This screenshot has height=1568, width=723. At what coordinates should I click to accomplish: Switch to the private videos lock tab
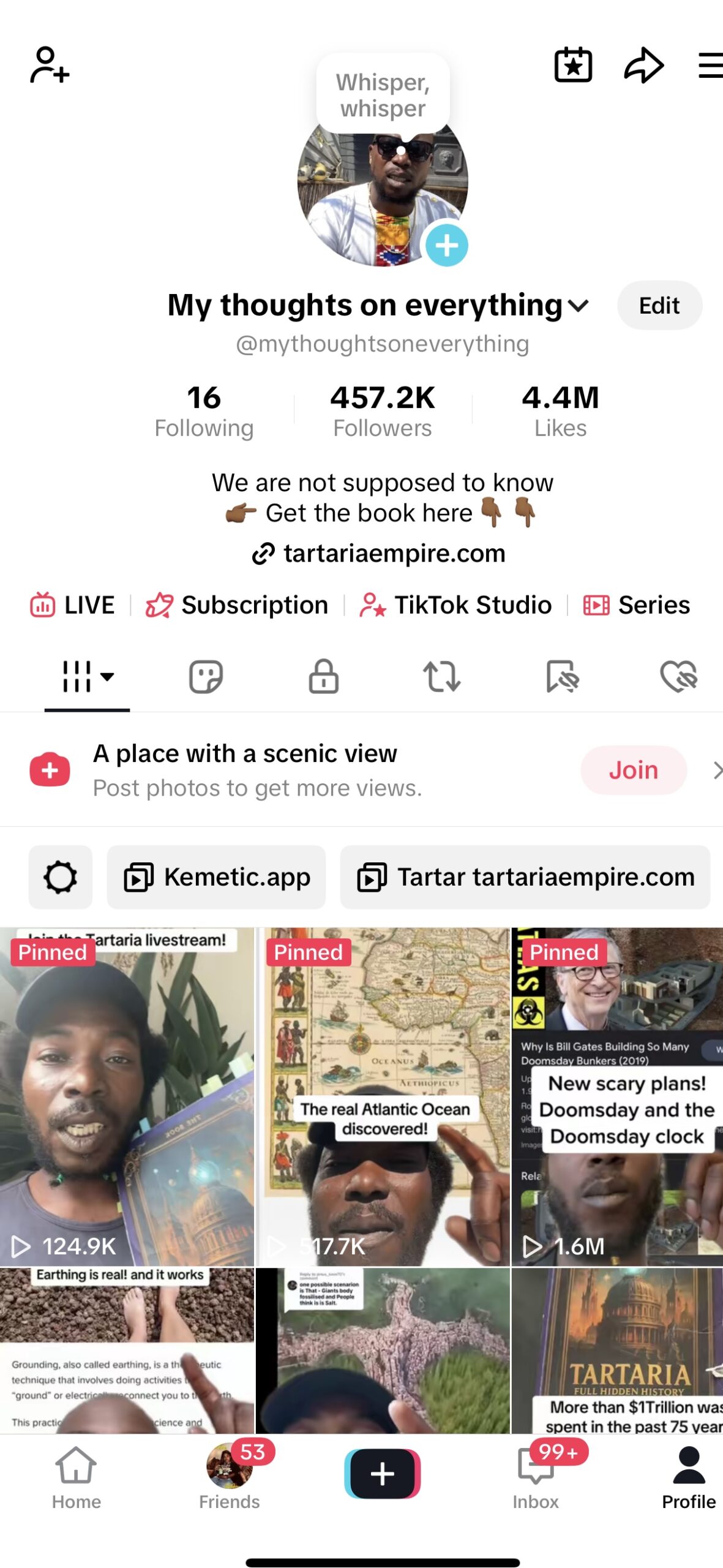pyautogui.click(x=323, y=676)
